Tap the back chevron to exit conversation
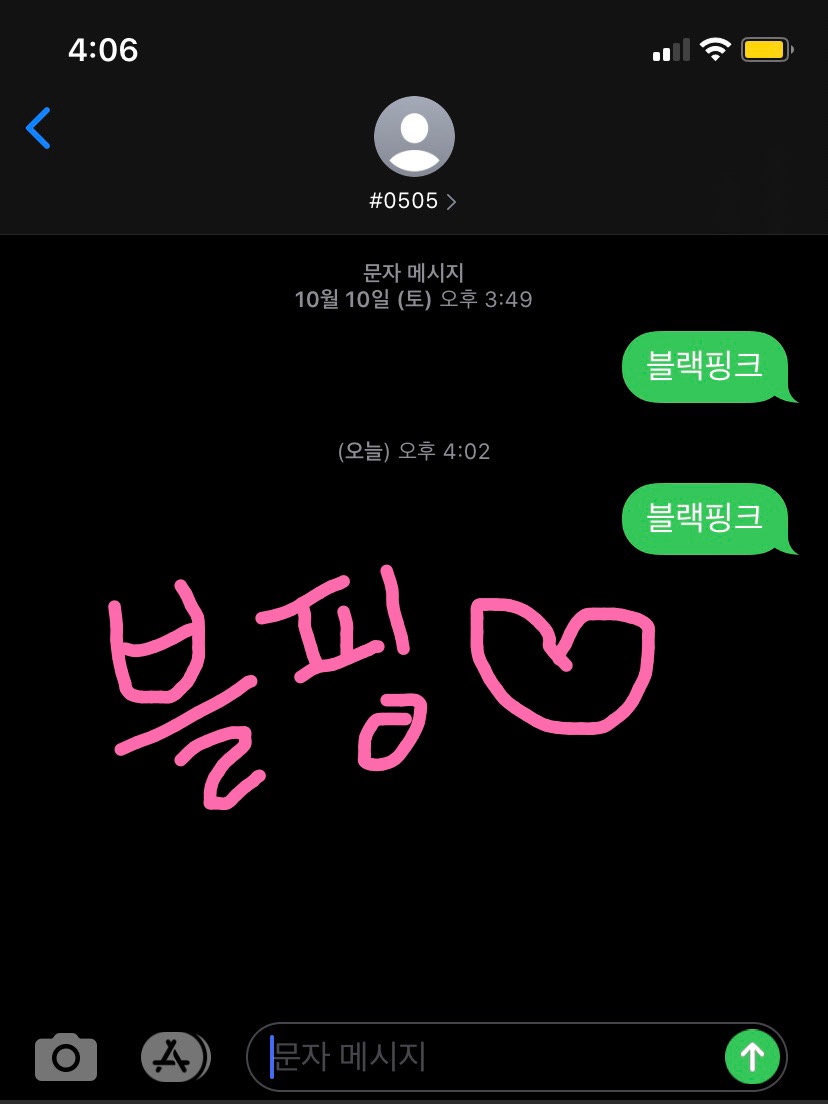Viewport: 828px width, 1104px height. coord(38,128)
